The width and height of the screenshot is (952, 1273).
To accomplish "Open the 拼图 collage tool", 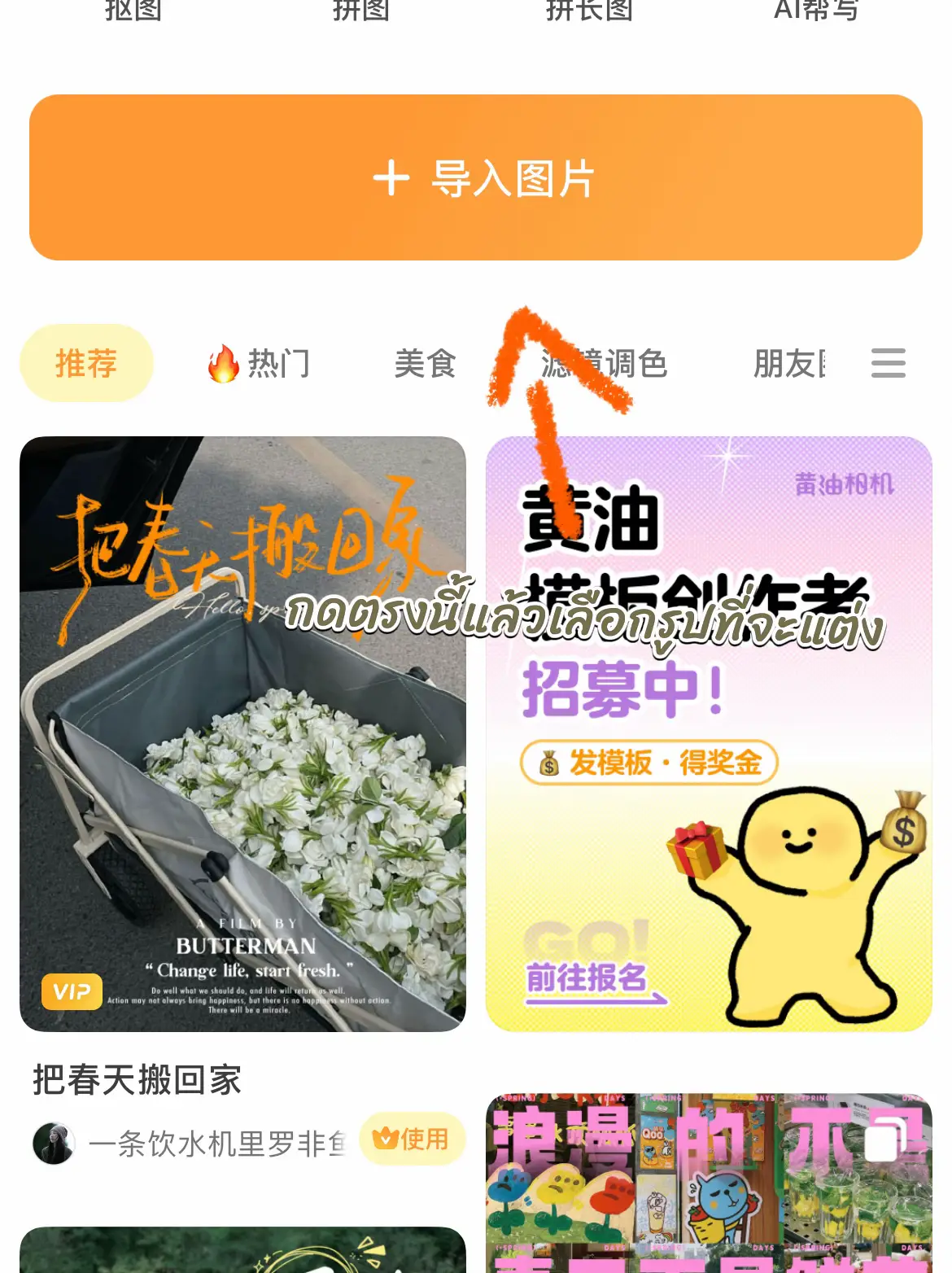I will pyautogui.click(x=361, y=10).
